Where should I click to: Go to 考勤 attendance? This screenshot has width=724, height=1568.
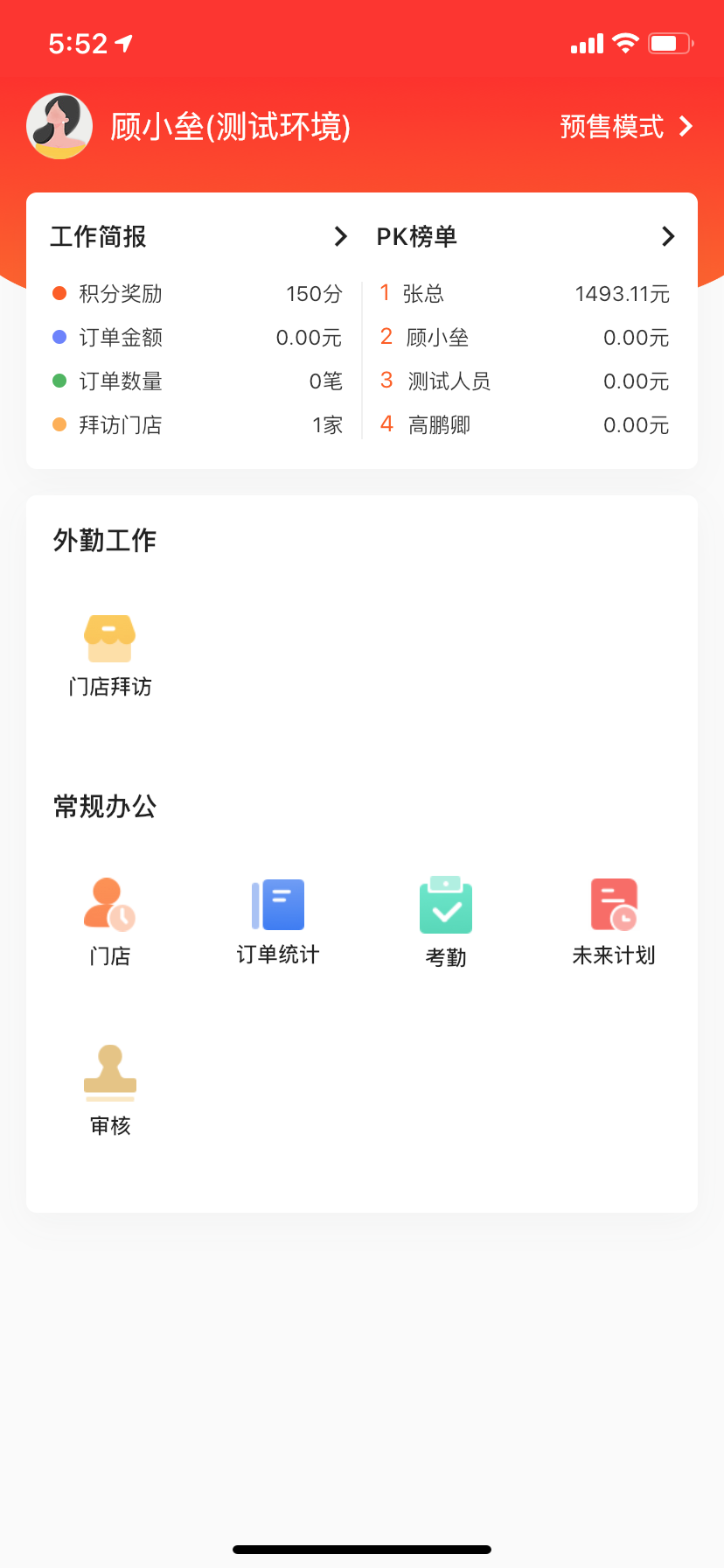(446, 922)
